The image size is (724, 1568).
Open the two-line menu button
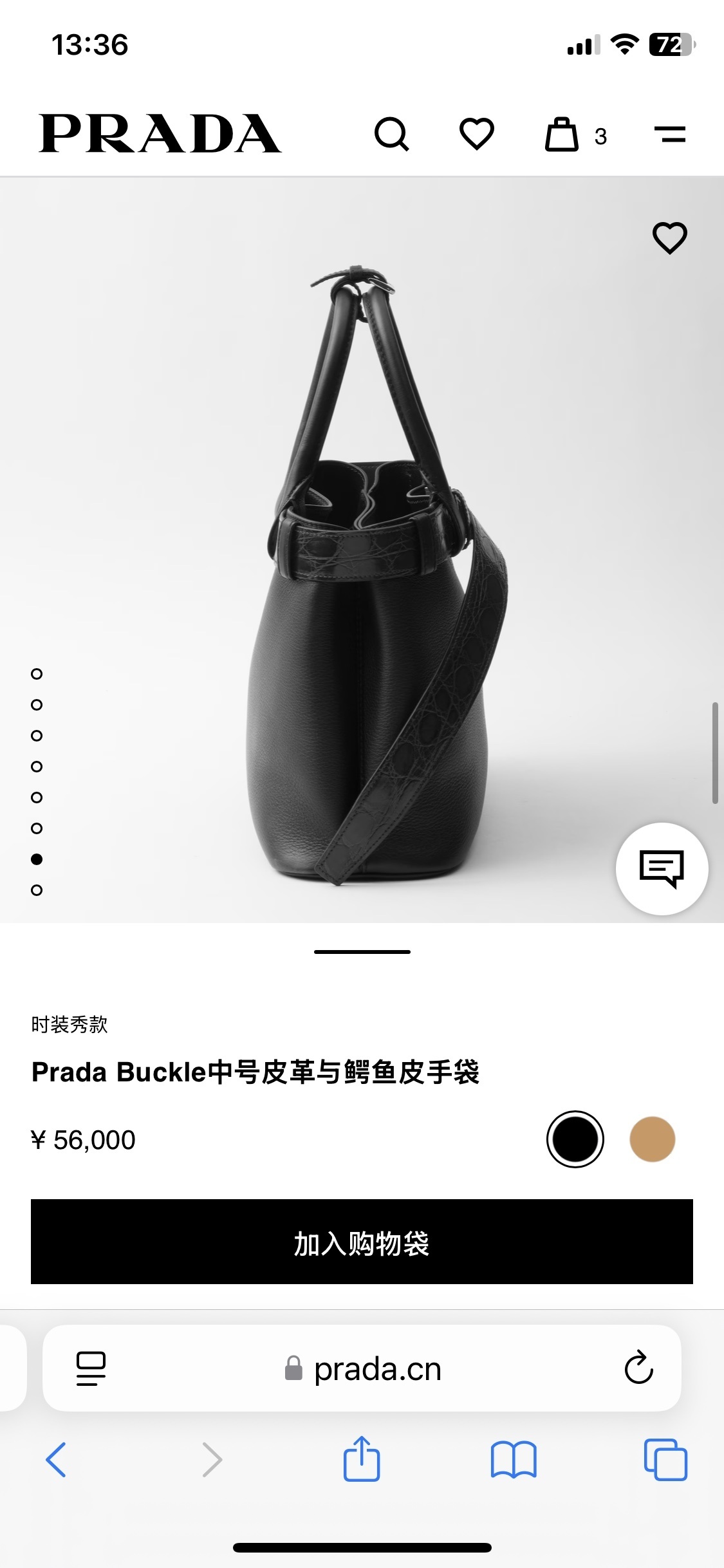click(669, 135)
